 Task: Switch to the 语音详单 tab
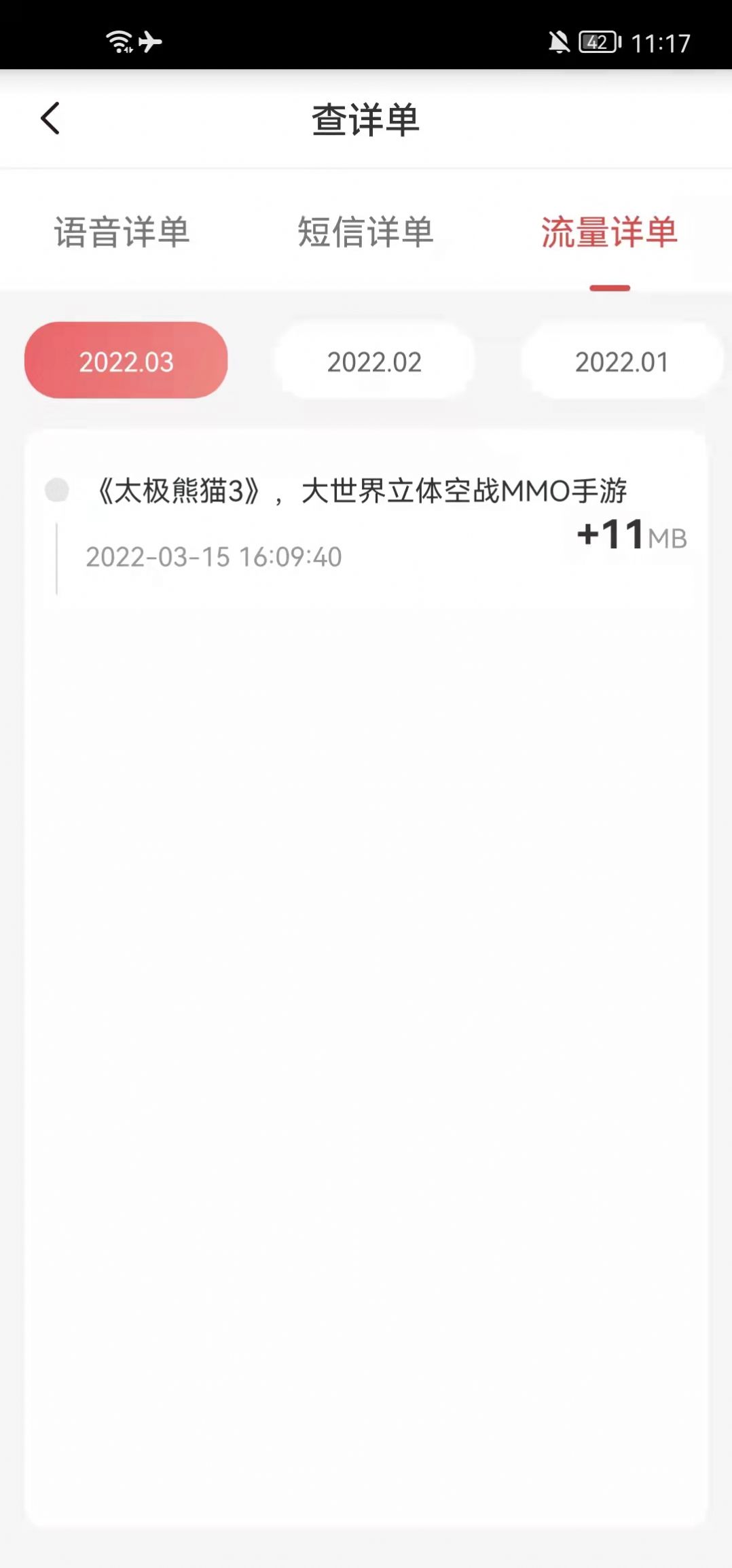122,232
